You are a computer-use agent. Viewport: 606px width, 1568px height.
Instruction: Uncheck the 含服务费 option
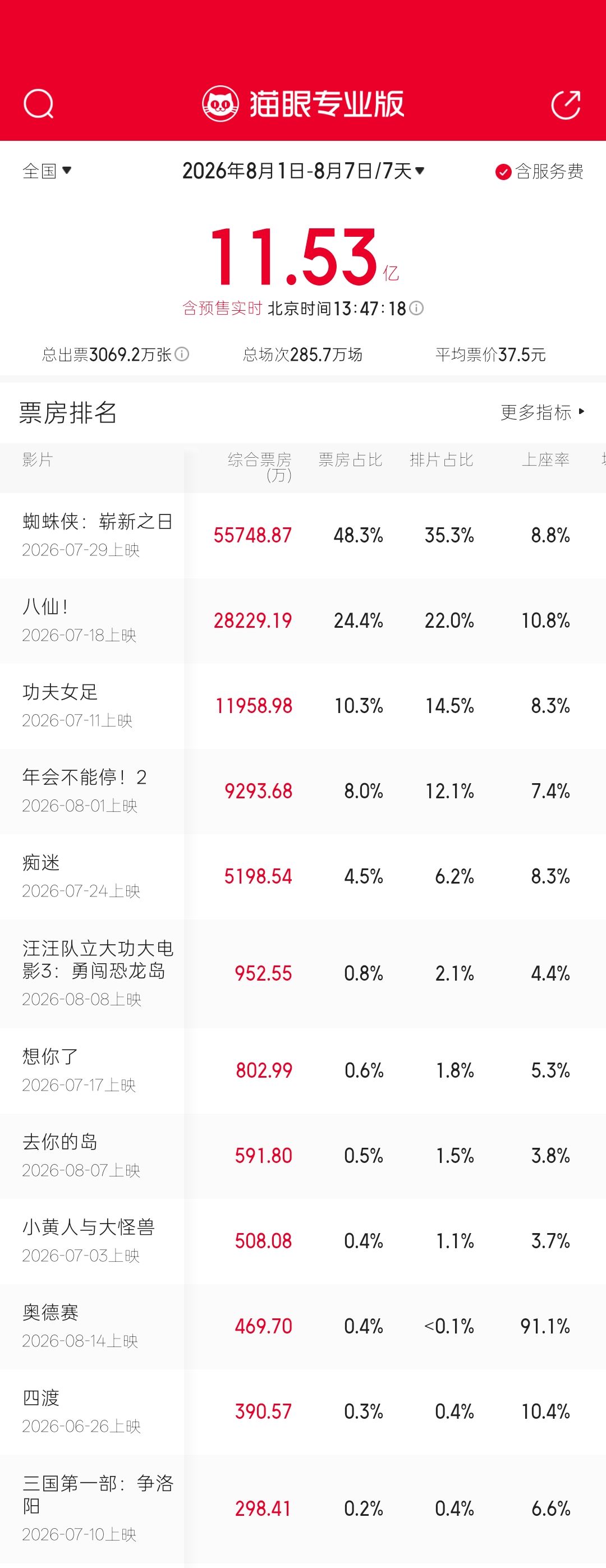(539, 172)
